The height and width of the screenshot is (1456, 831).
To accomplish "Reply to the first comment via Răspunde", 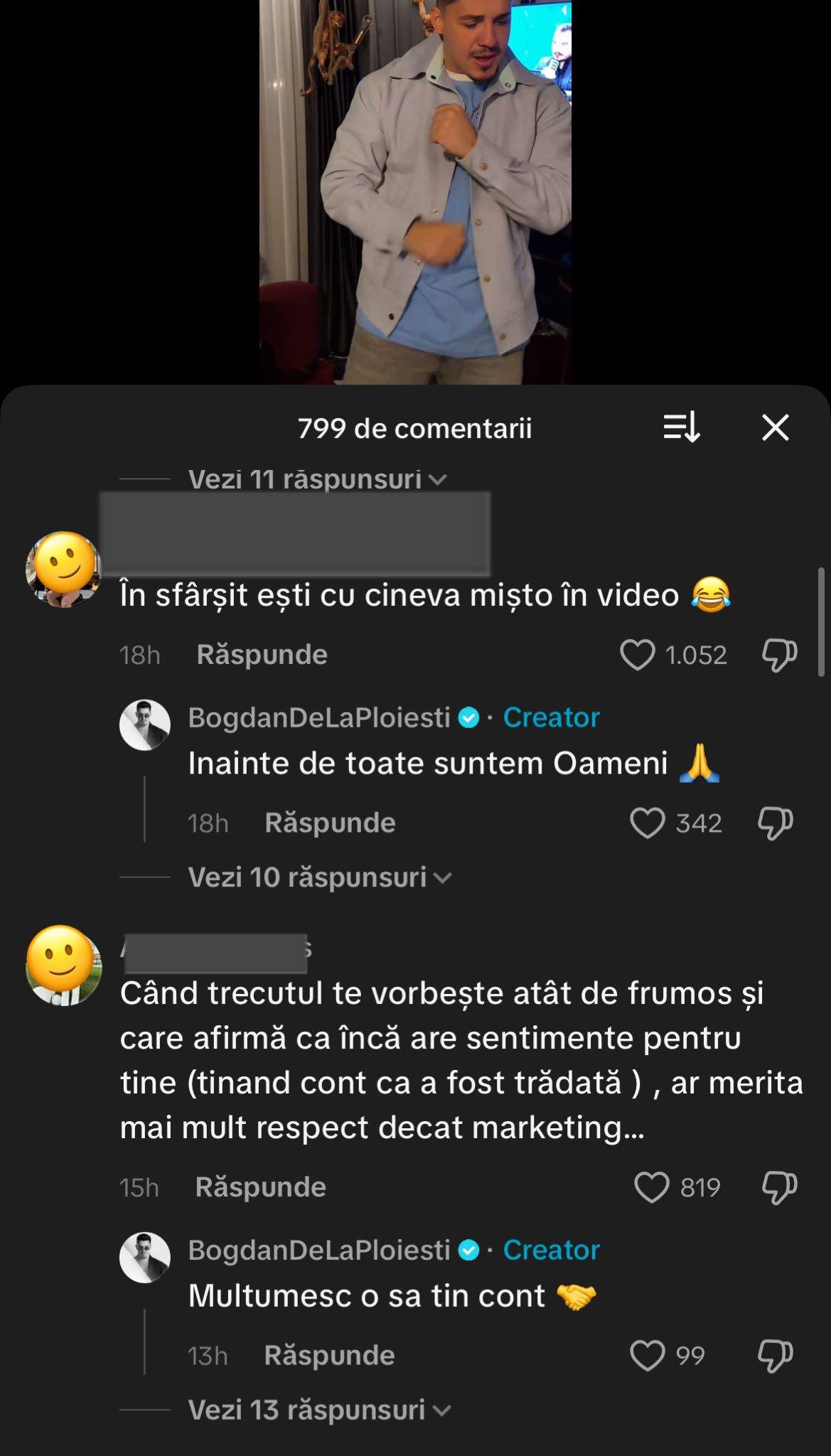I will (x=263, y=655).
